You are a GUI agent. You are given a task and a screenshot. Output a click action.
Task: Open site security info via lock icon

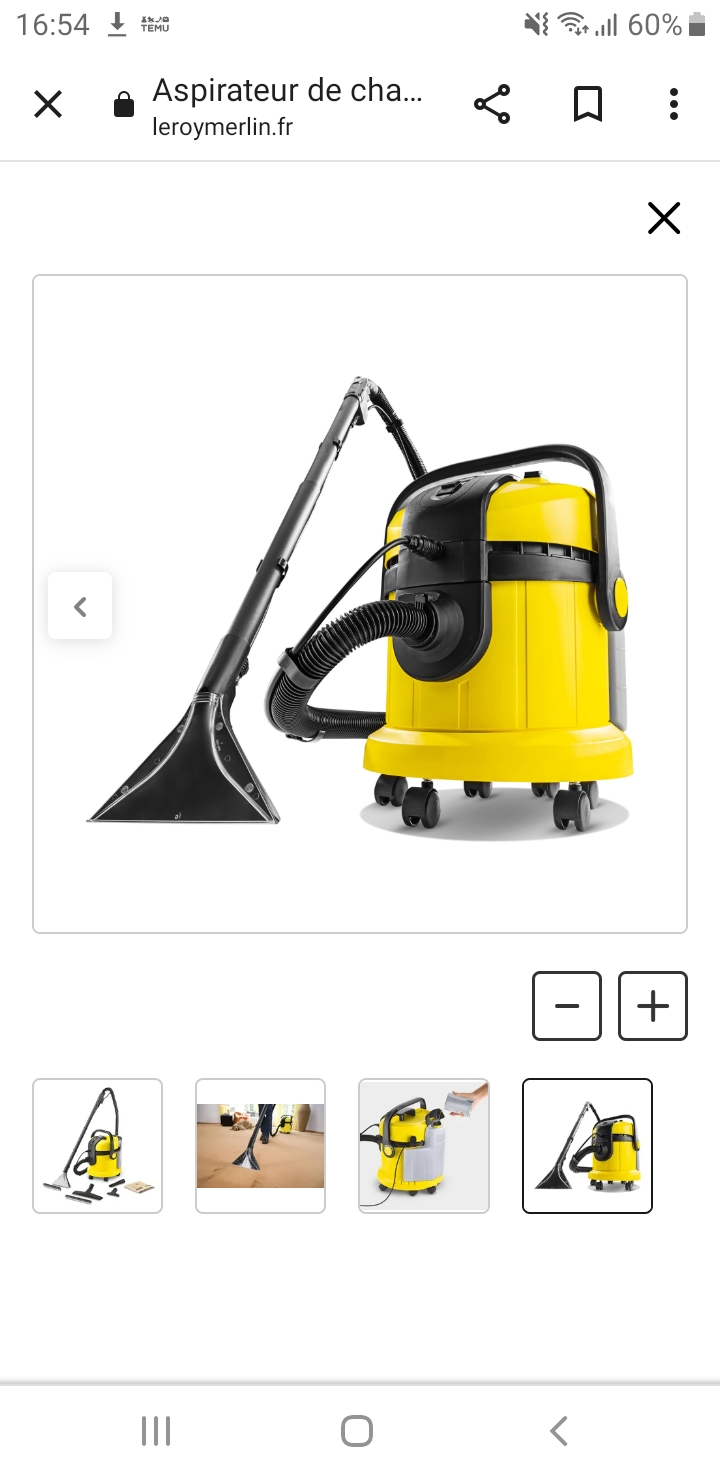click(x=124, y=105)
